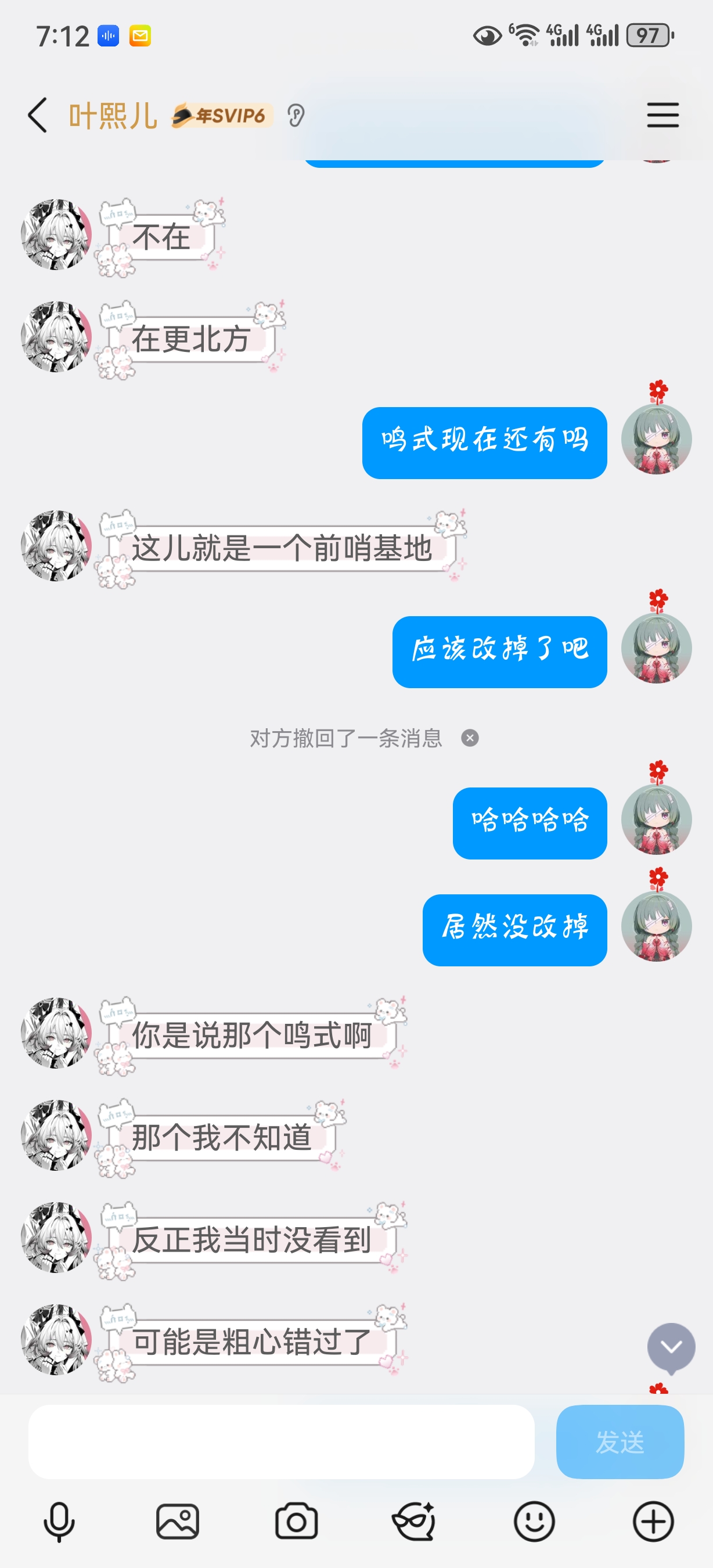This screenshot has width=713, height=1568.
Task: Go back from the 叶熙儿 chat
Action: pos(38,114)
